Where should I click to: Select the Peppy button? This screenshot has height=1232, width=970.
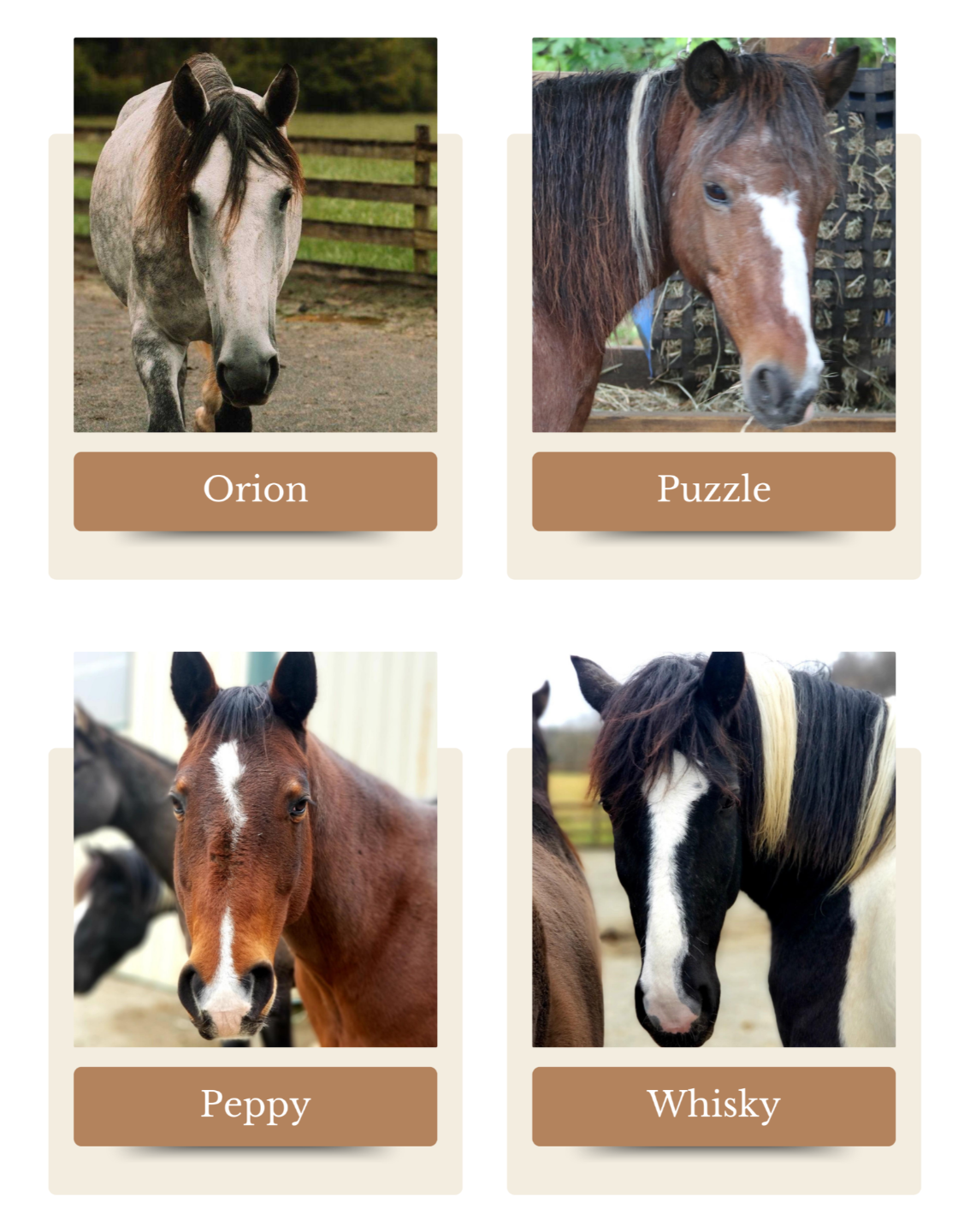pos(255,1106)
